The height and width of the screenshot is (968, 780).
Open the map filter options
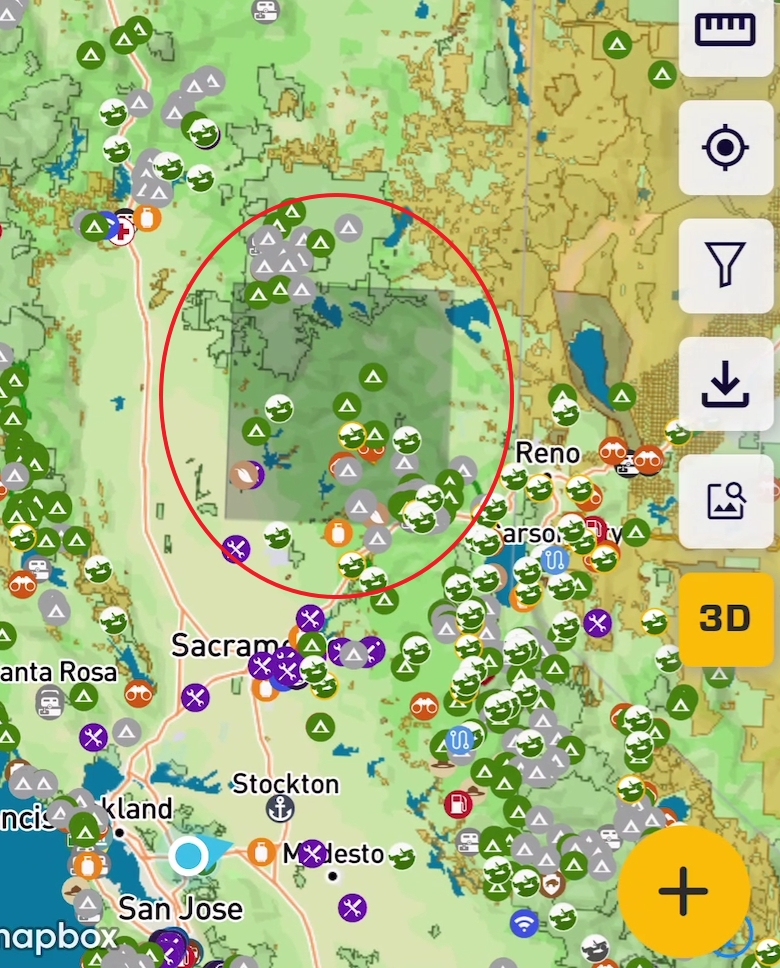(726, 266)
